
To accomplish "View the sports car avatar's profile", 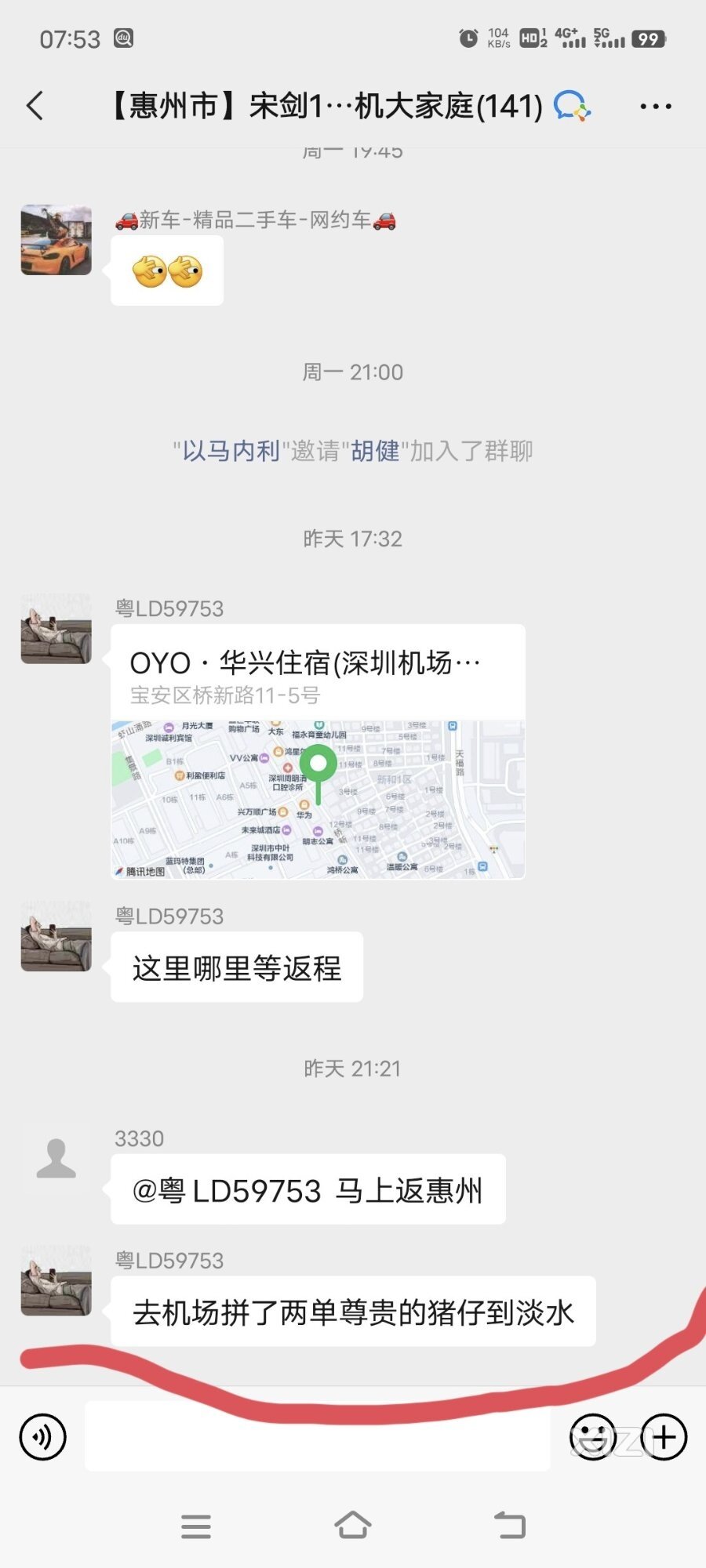I will pos(56,240).
